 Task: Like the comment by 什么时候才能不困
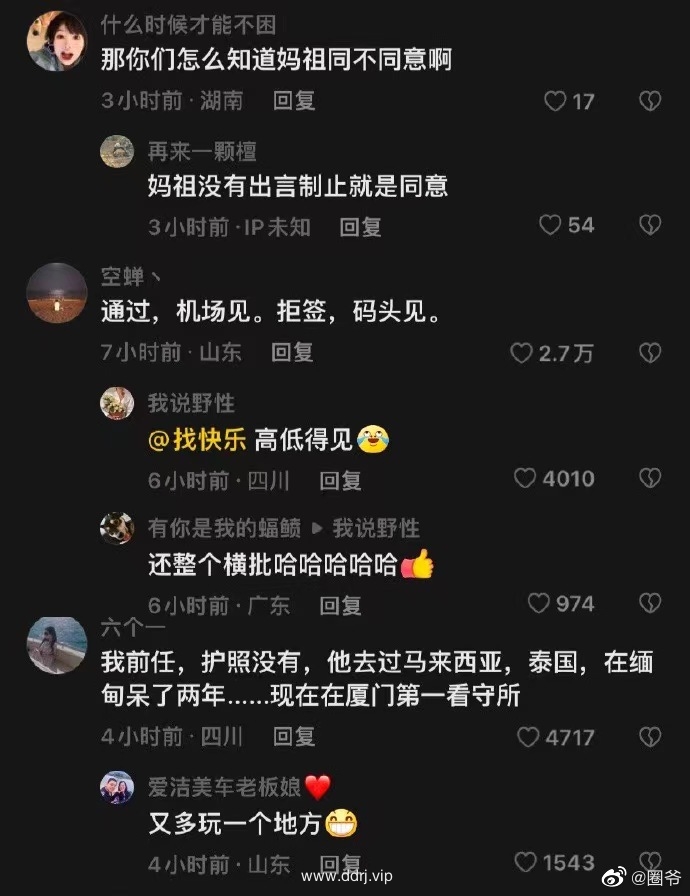tap(554, 101)
